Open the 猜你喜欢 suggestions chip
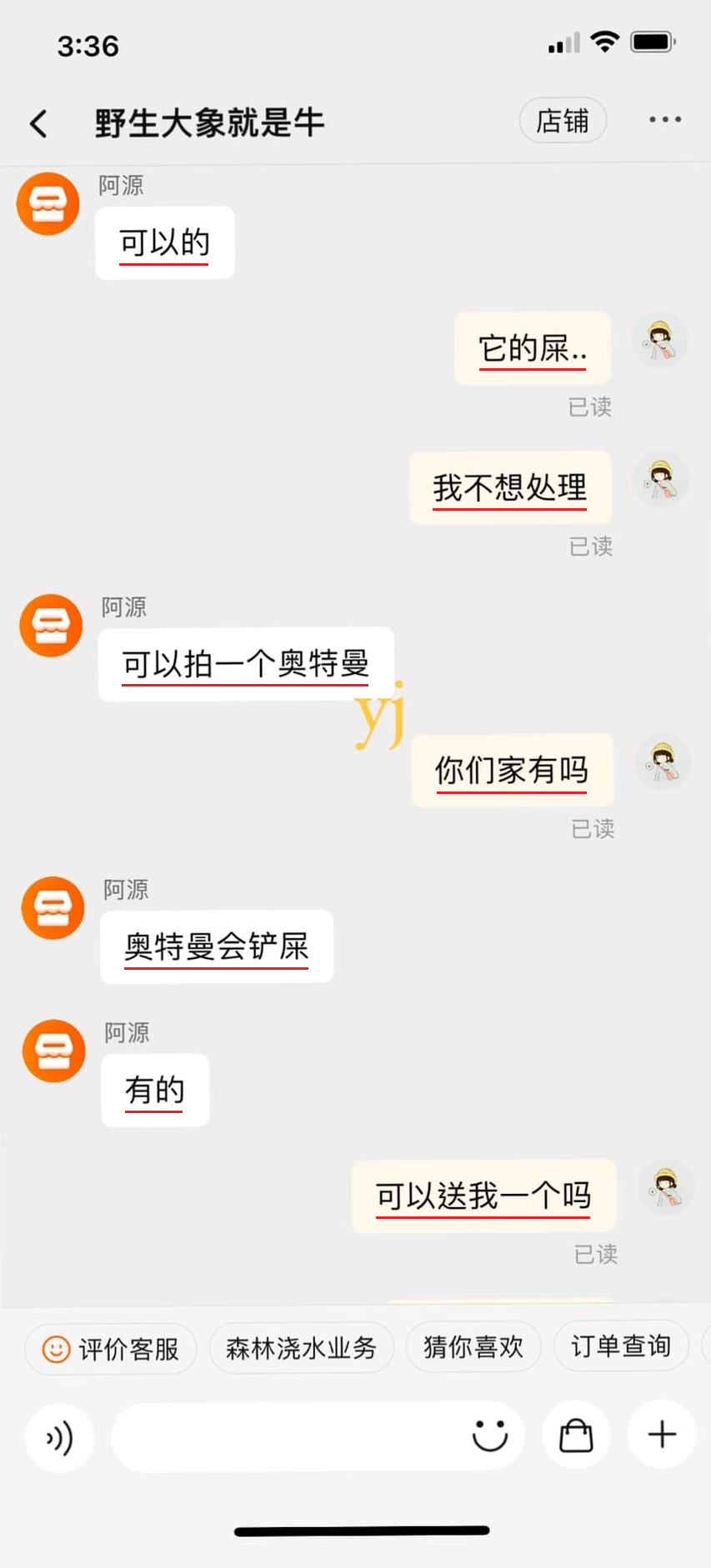Viewport: 711px width, 1568px height. [473, 1346]
